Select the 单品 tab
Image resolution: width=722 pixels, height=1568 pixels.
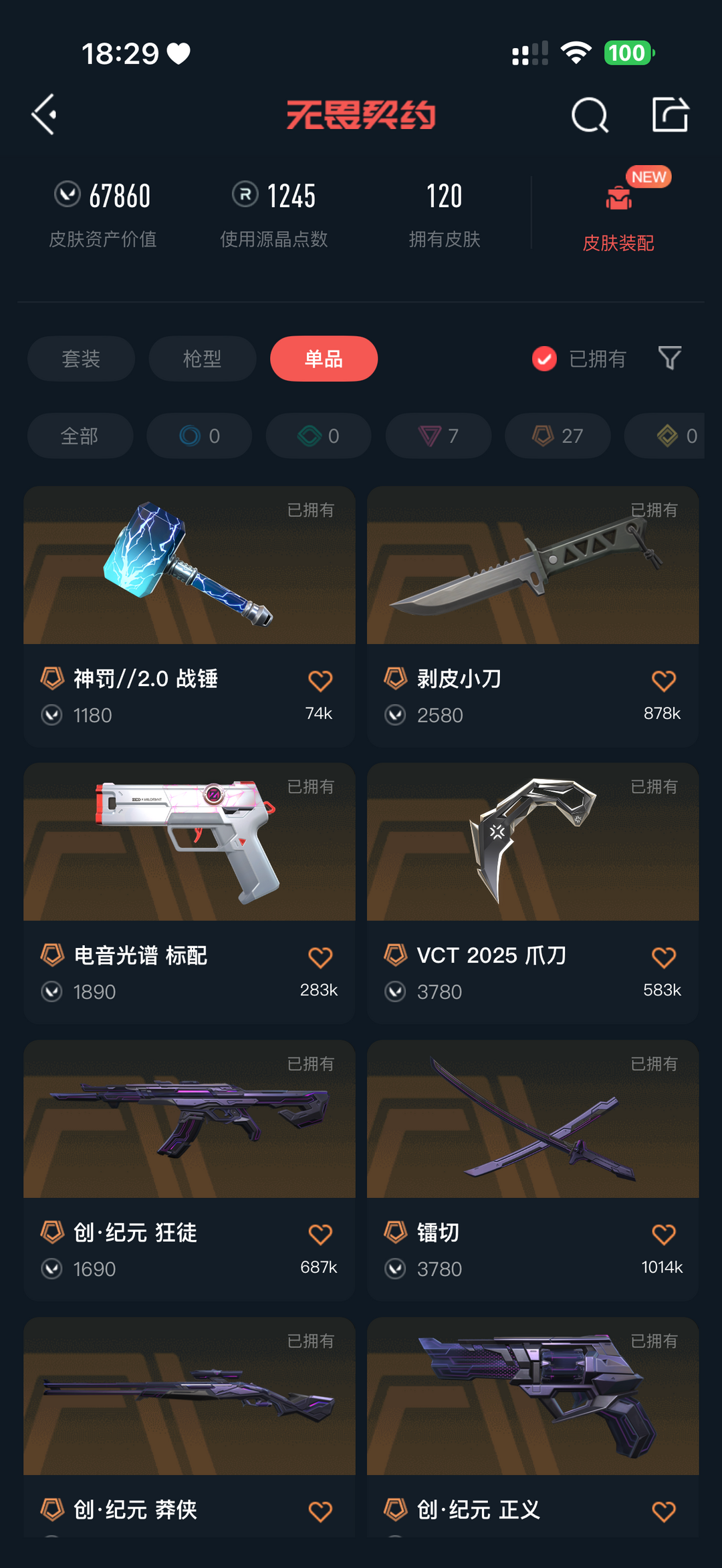click(x=324, y=359)
